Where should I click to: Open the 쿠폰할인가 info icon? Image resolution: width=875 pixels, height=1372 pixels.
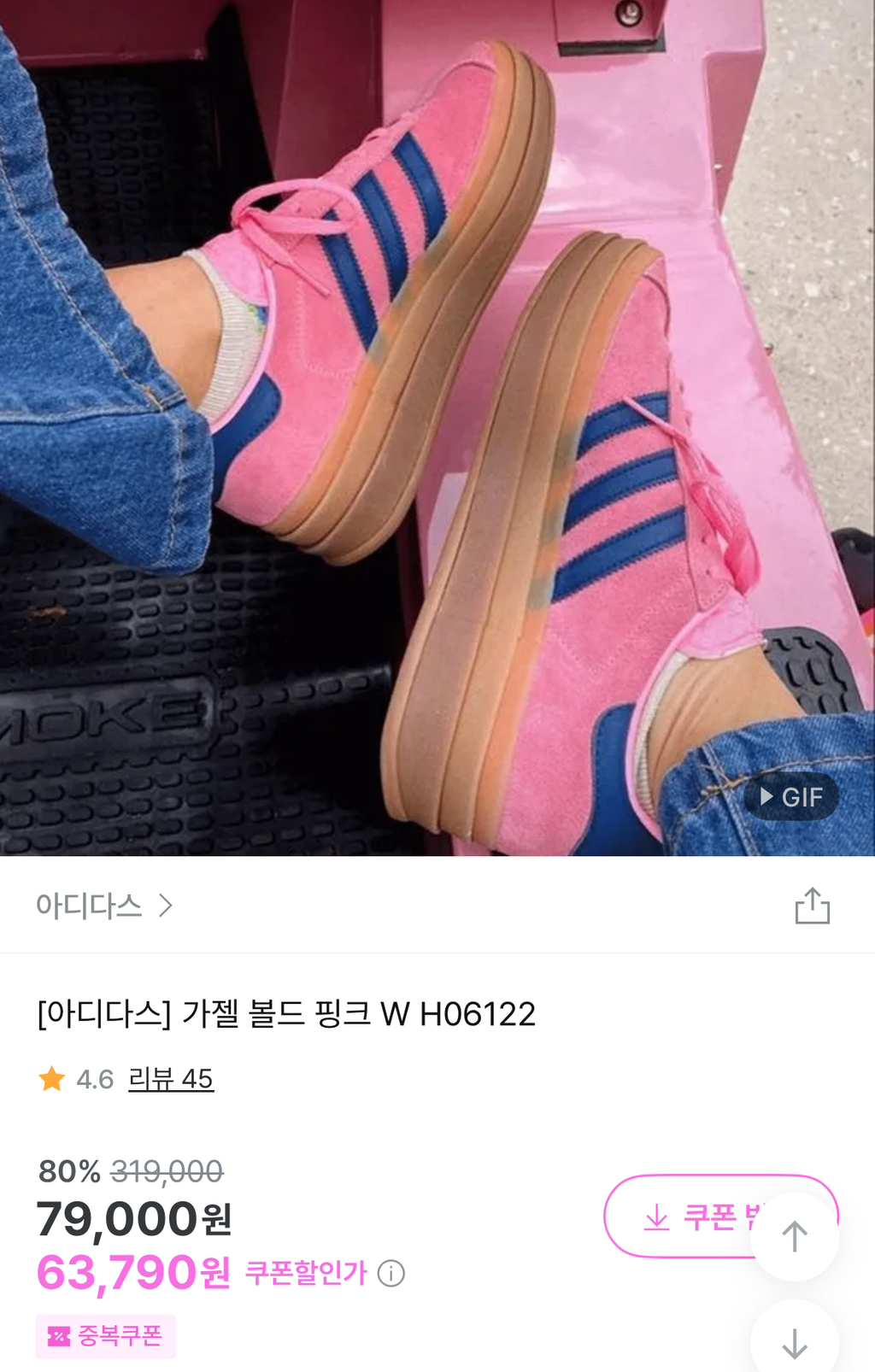[x=391, y=1273]
